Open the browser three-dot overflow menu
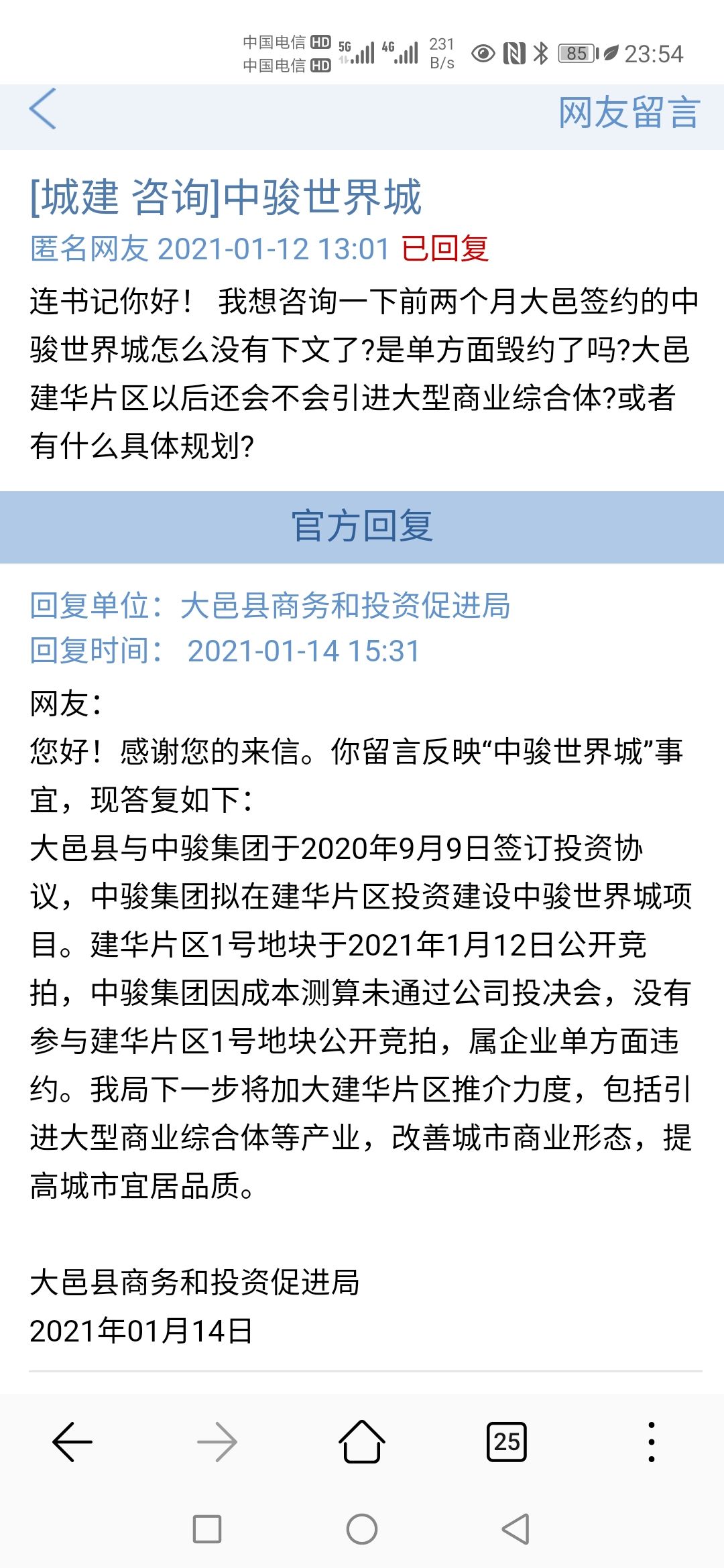The image size is (724, 1568). click(652, 1441)
